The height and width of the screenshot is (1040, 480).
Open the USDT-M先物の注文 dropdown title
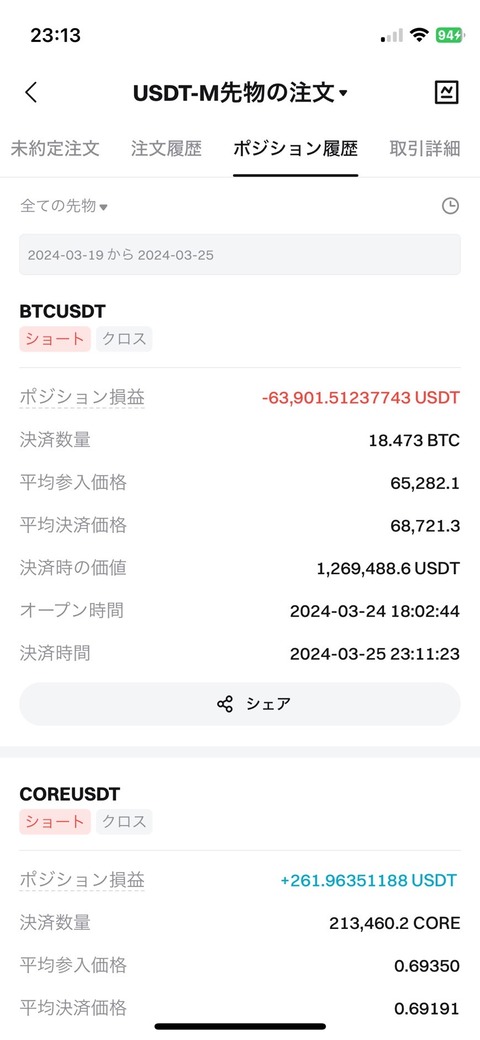point(240,93)
